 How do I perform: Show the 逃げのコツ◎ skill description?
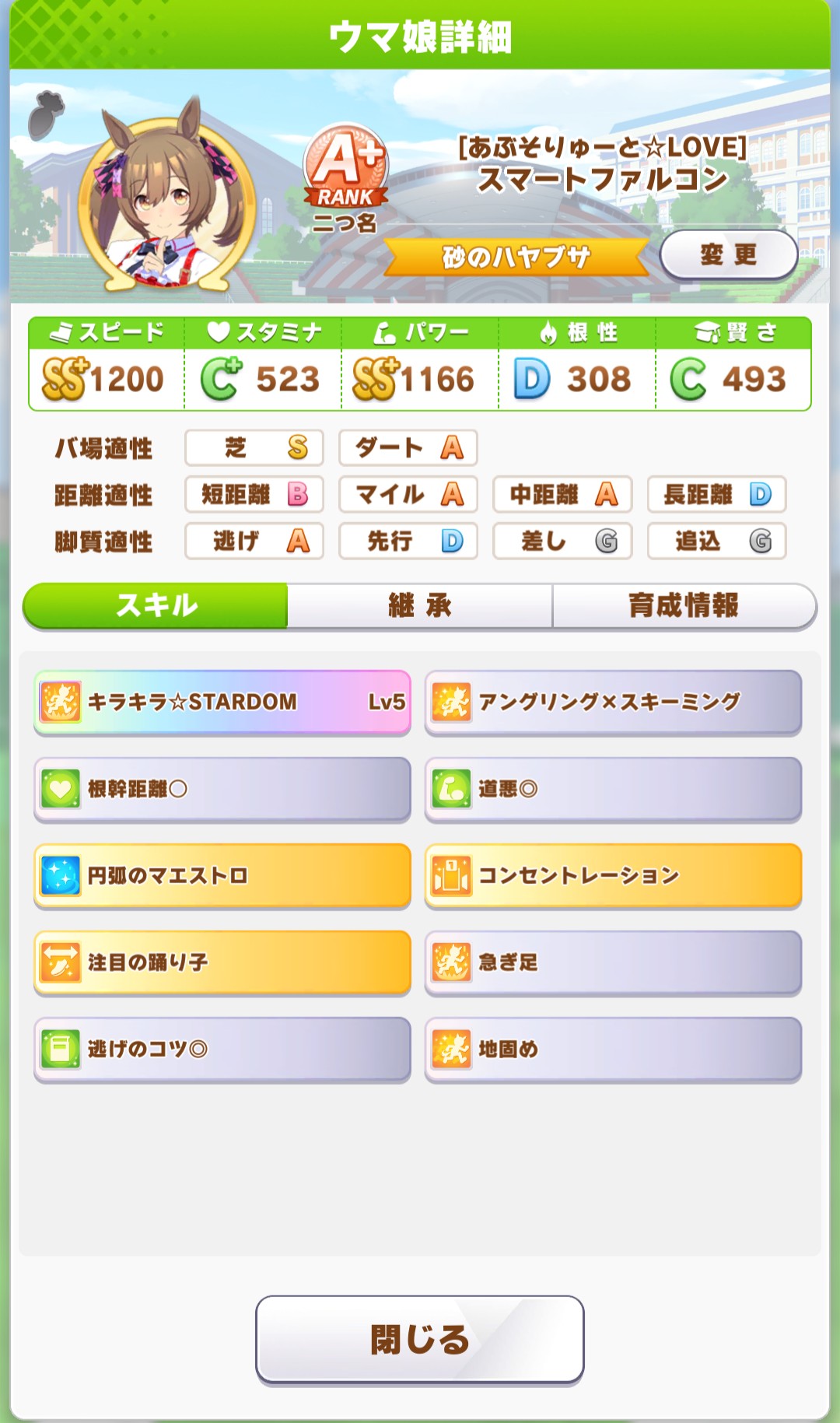pyautogui.click(x=222, y=1049)
